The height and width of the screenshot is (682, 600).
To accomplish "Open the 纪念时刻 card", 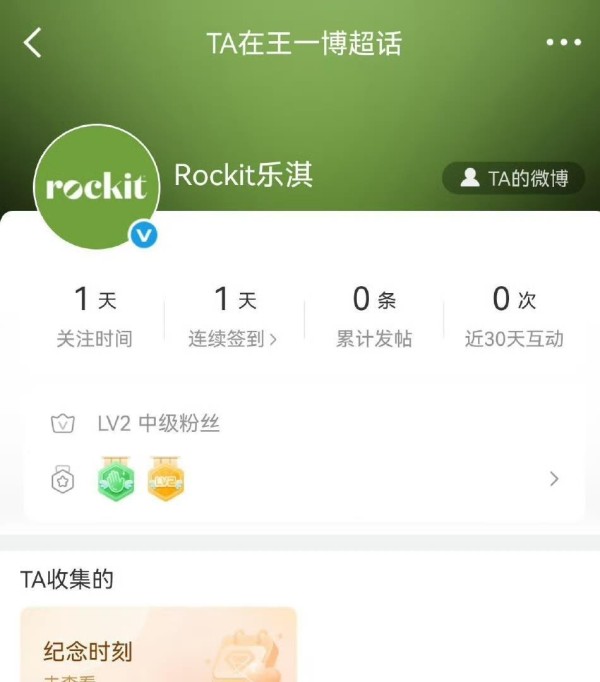I will (158, 647).
